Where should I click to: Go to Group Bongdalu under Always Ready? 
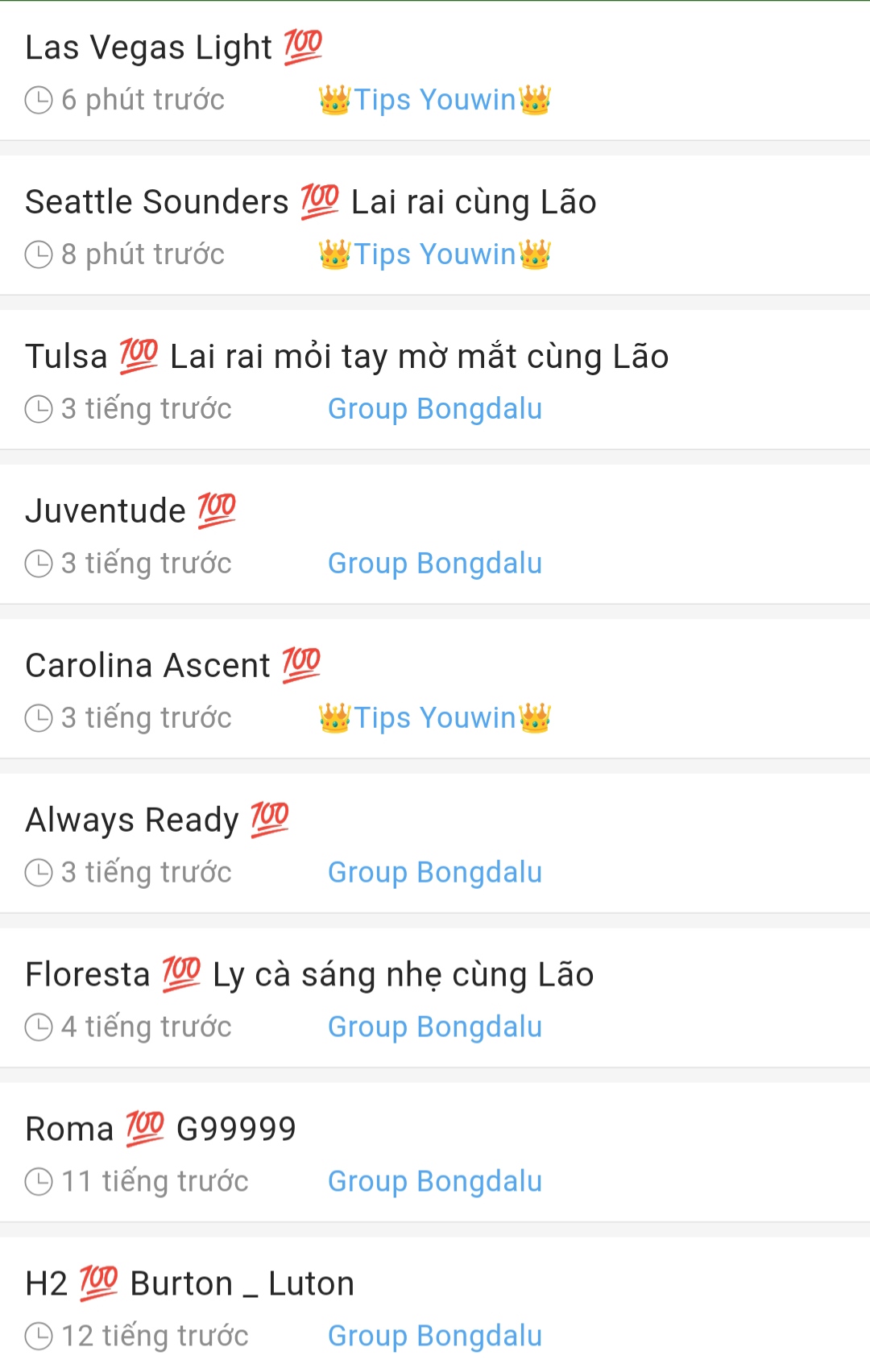click(x=434, y=873)
